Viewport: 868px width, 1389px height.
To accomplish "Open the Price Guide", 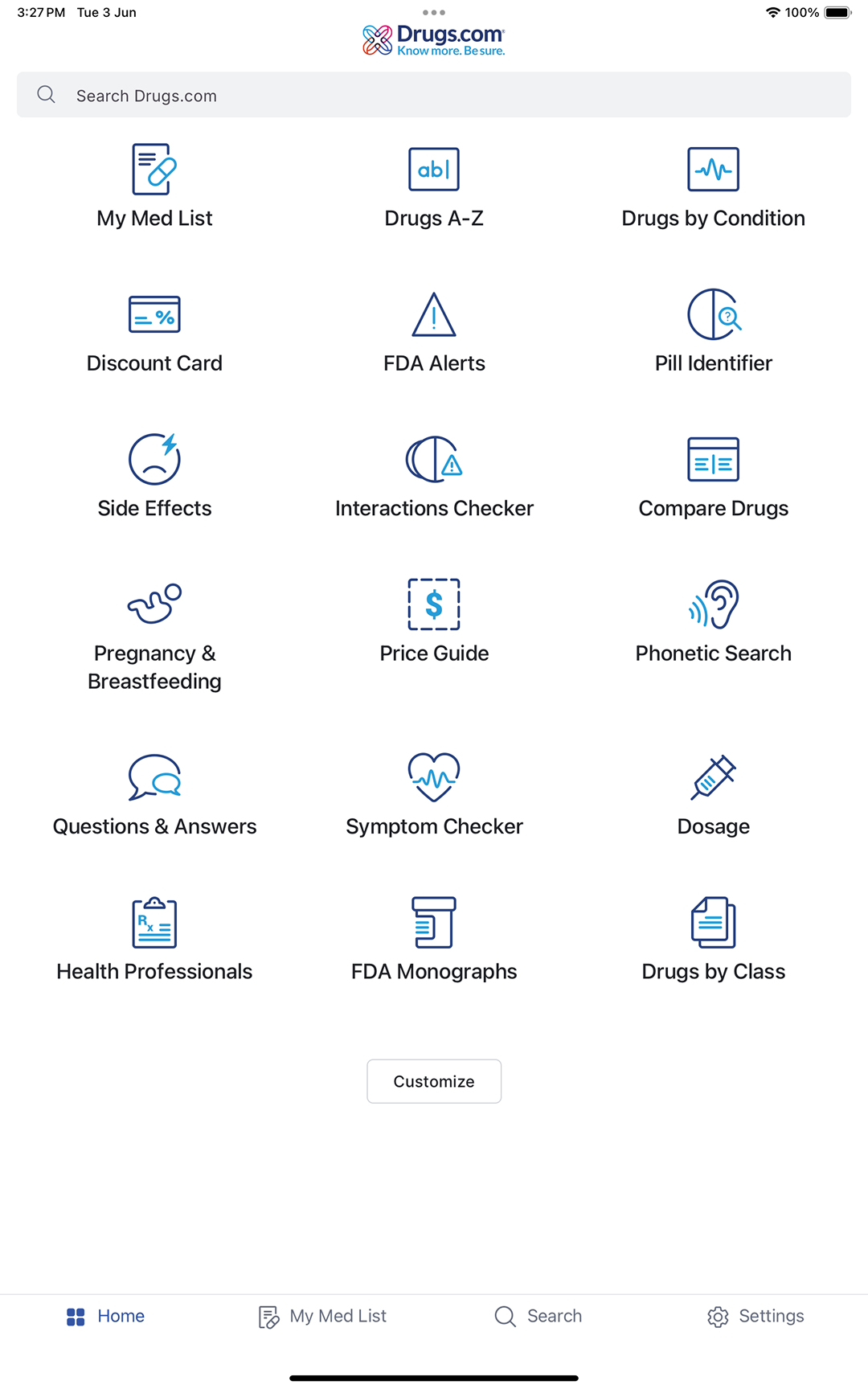I will (x=434, y=621).
